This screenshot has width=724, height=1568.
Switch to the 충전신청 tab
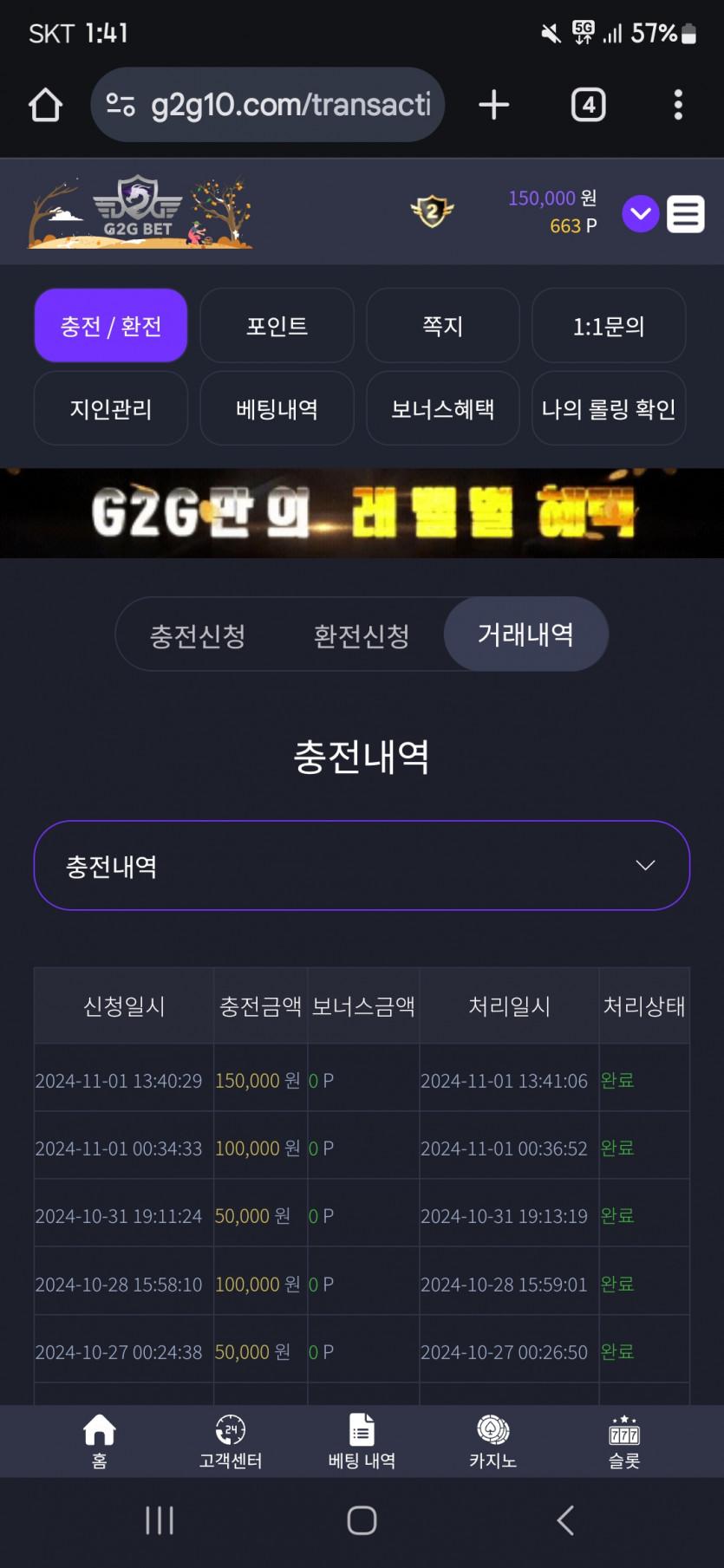point(198,635)
